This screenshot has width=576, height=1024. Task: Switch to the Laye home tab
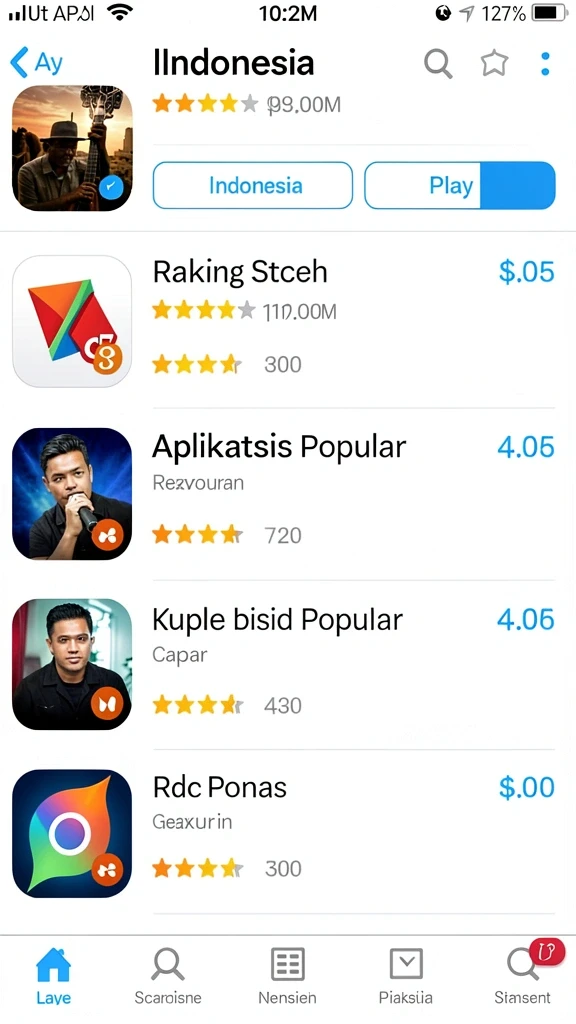coord(54,976)
